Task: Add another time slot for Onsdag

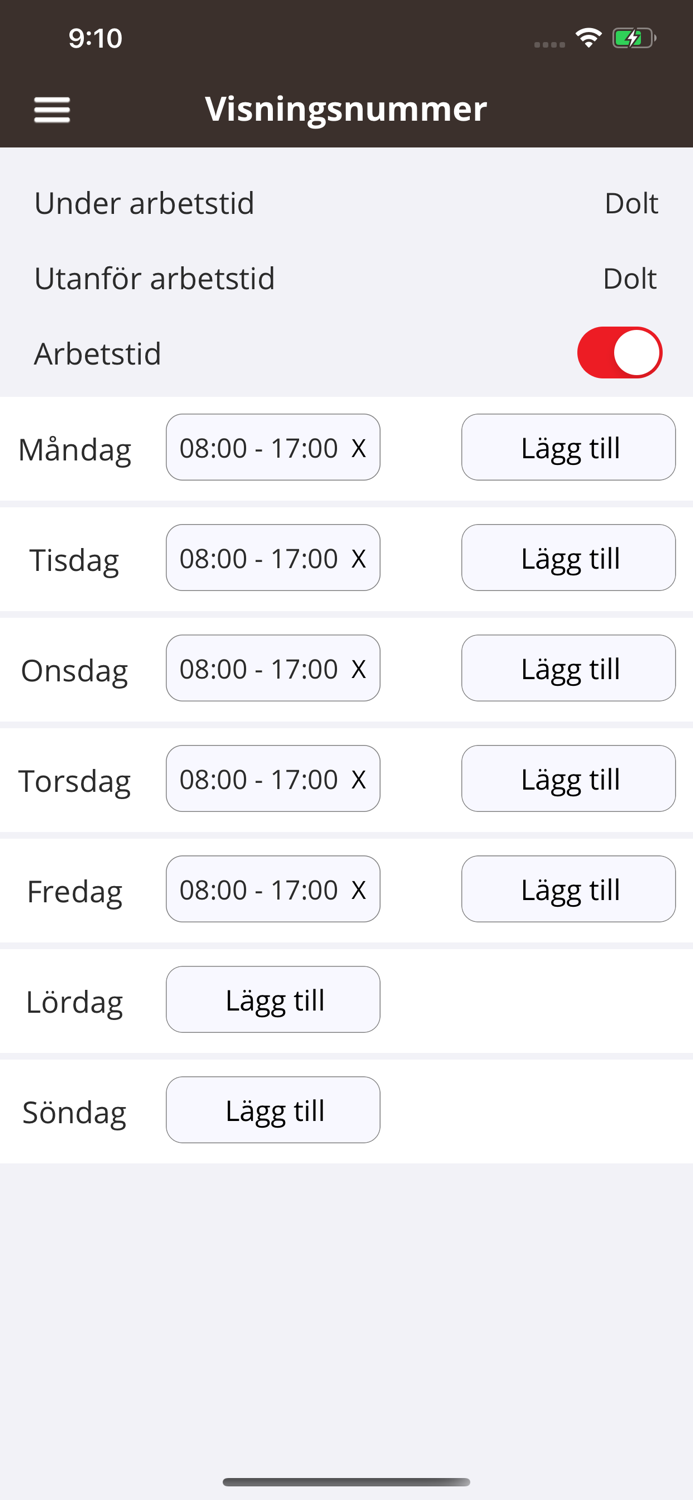Action: [568, 669]
